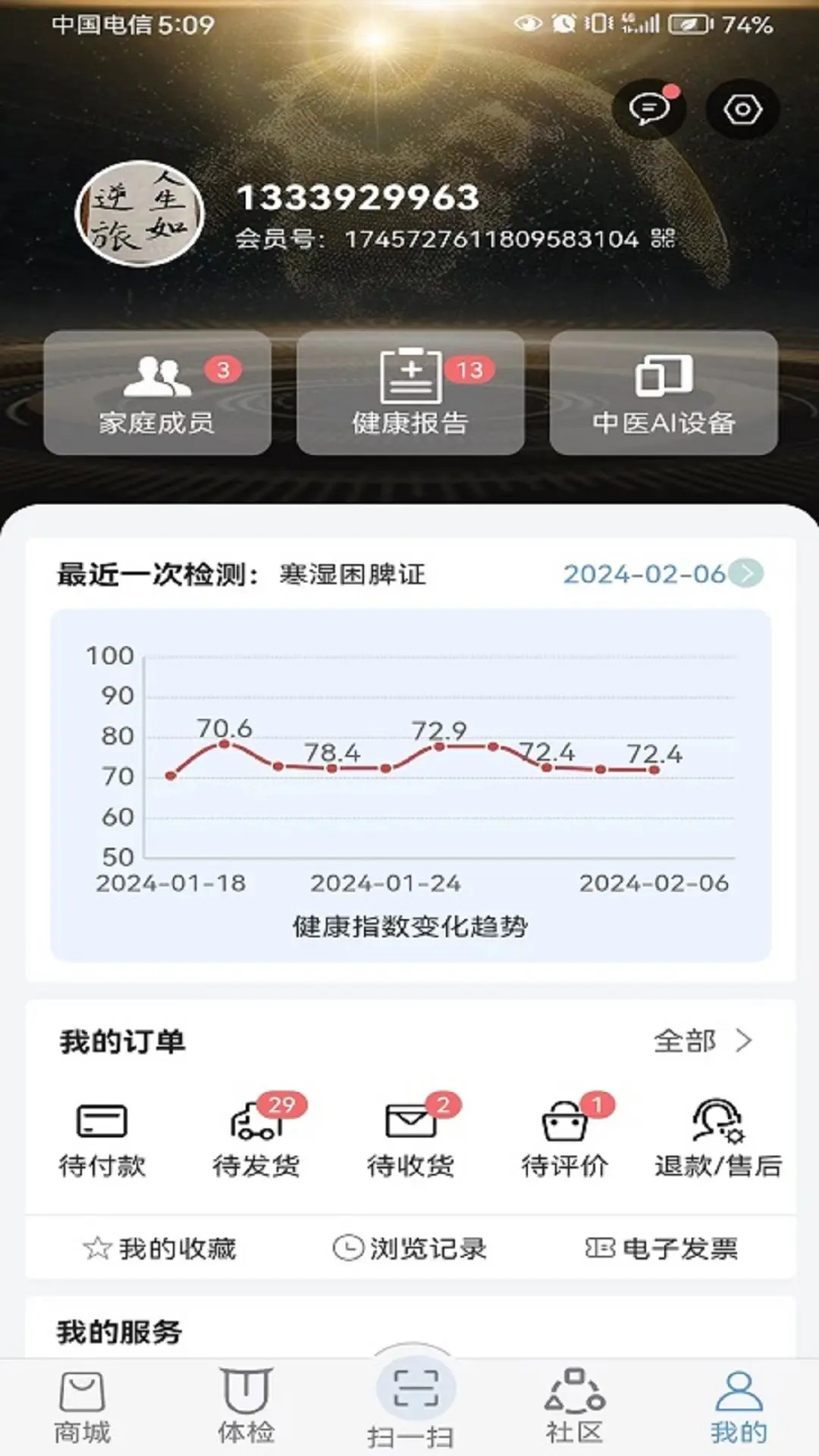
Task: Open 我的收藏 favorites link
Action: [x=162, y=1245]
